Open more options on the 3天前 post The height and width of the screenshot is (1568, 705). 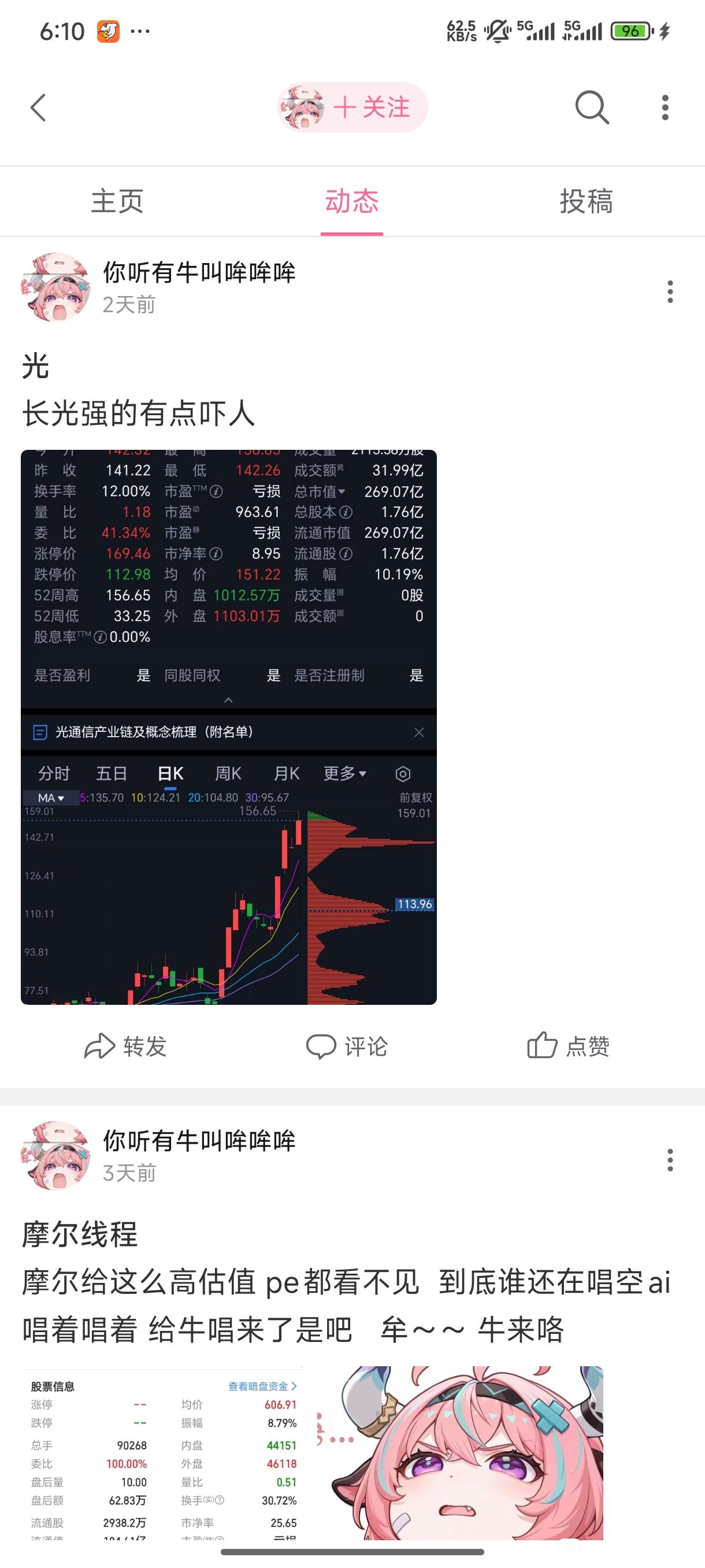click(670, 1160)
